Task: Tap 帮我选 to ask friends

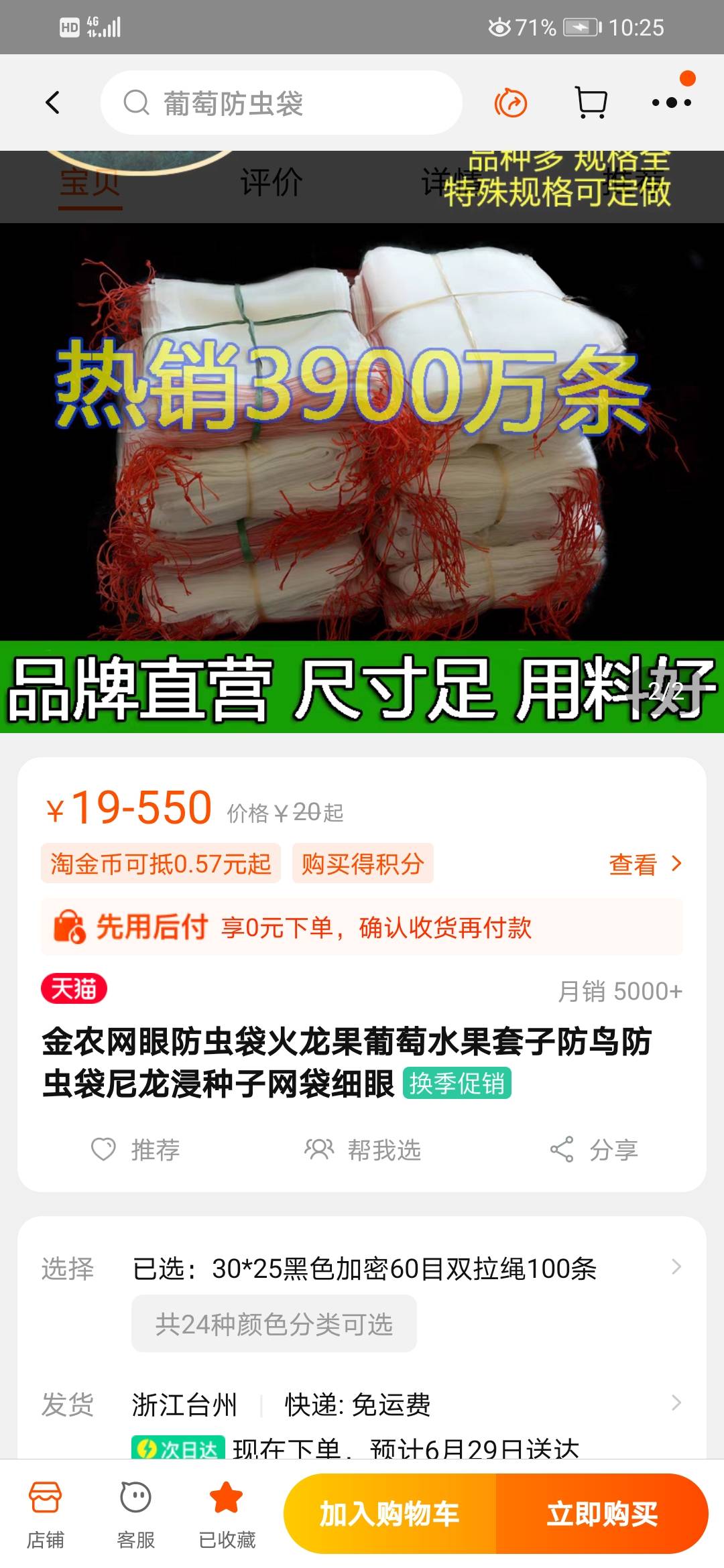Action: coord(362,1150)
